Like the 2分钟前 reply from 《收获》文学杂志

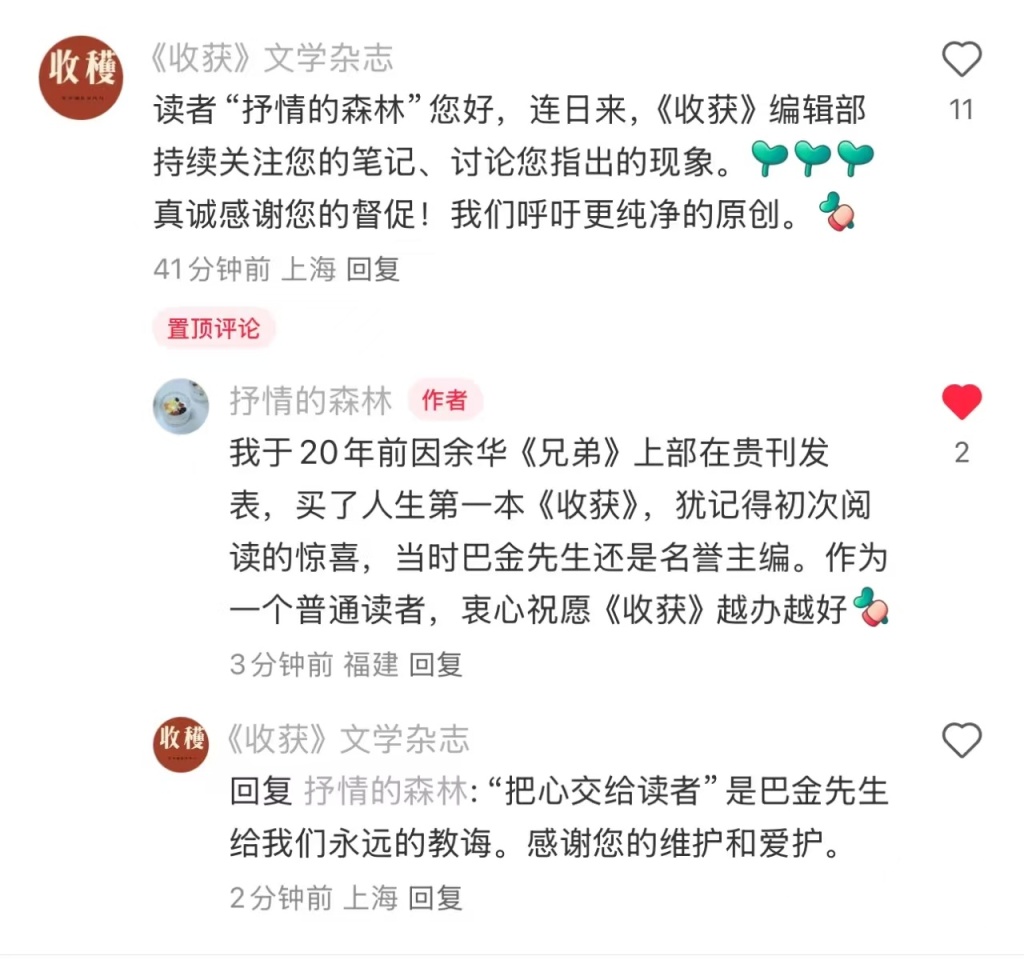(x=962, y=741)
